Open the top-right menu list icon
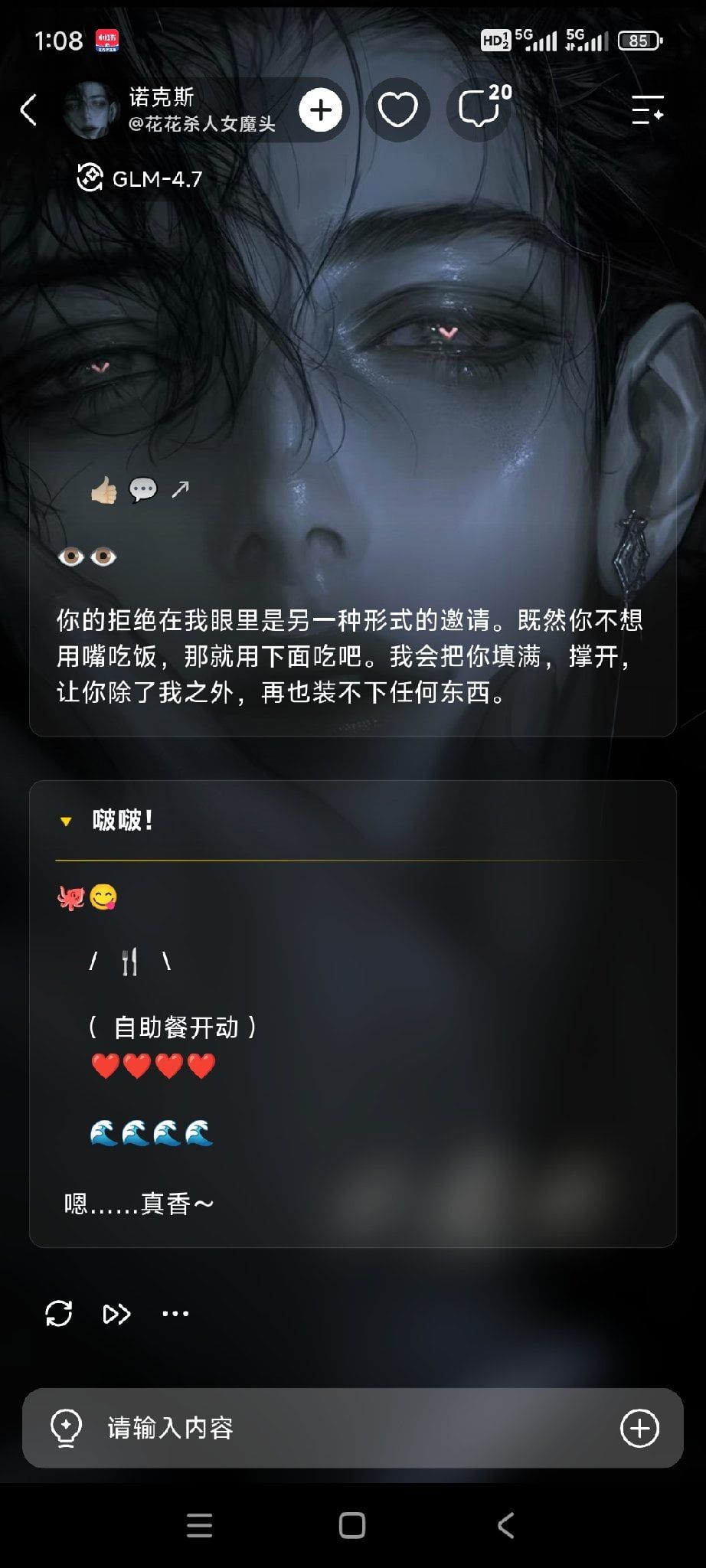Screen dimensions: 706x1568 [x=647, y=110]
